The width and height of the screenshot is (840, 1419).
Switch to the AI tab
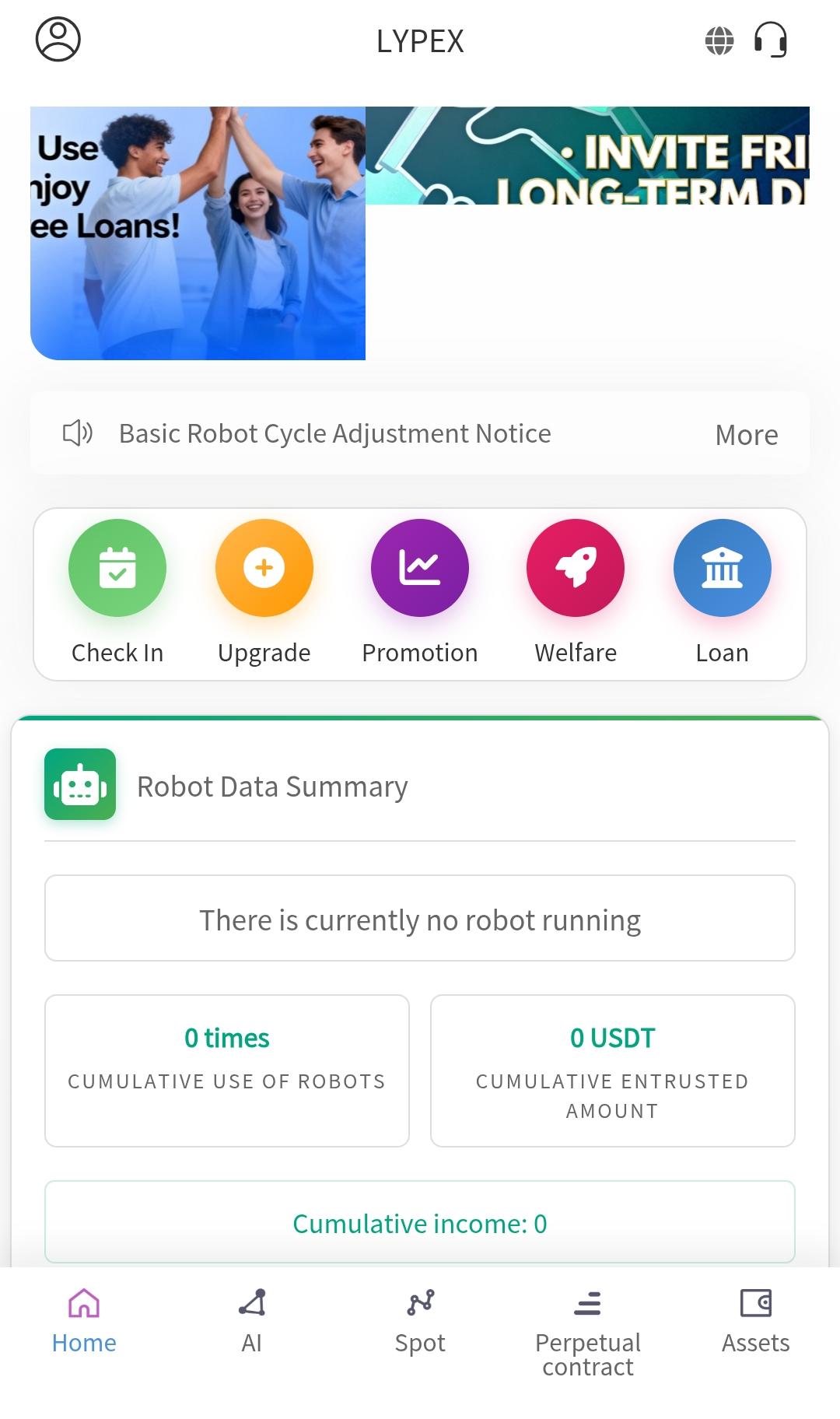[252, 1323]
